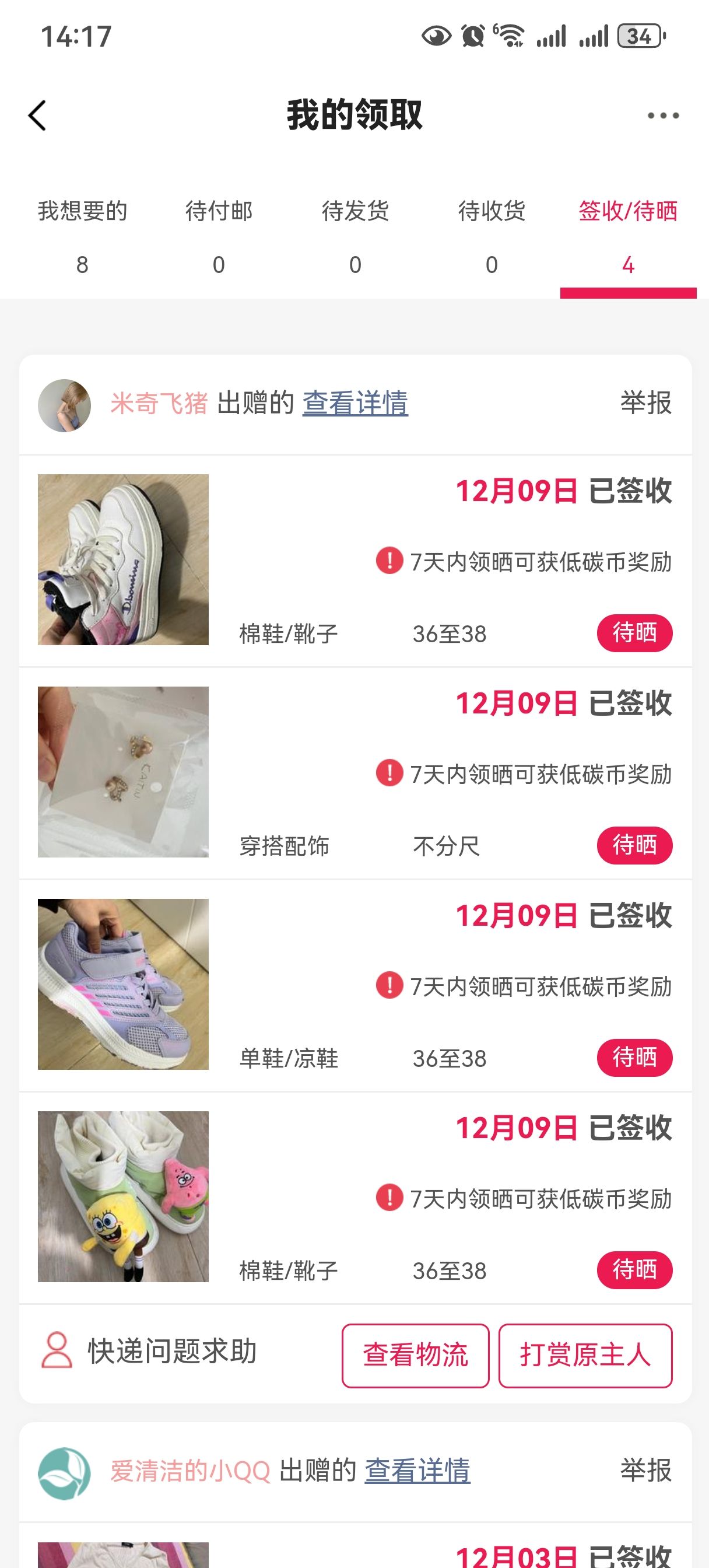Select the 签收/待晒 tab
The width and height of the screenshot is (709, 1568).
click(627, 237)
